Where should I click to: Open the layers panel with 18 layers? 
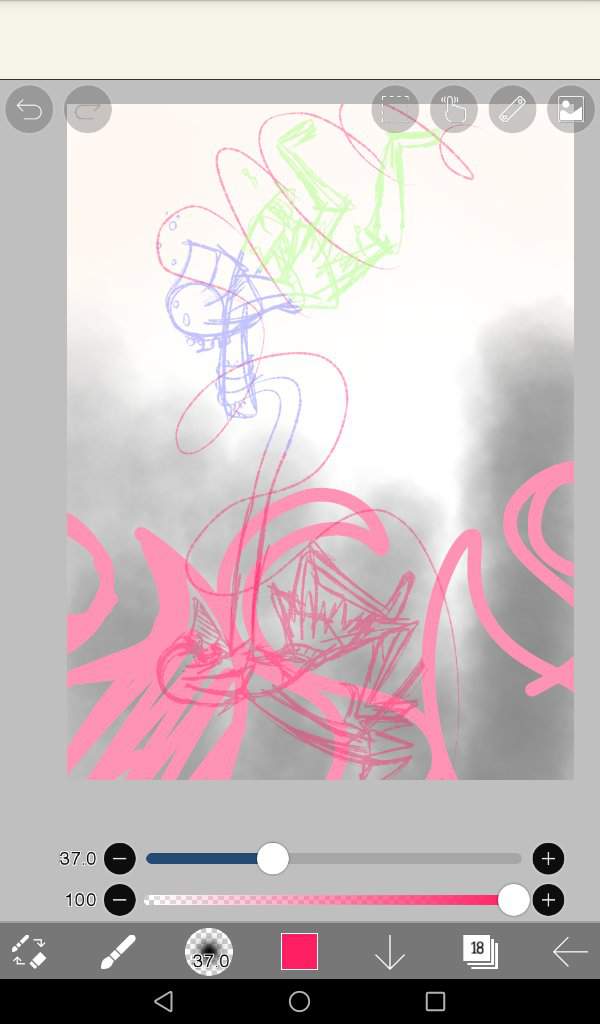pos(480,952)
